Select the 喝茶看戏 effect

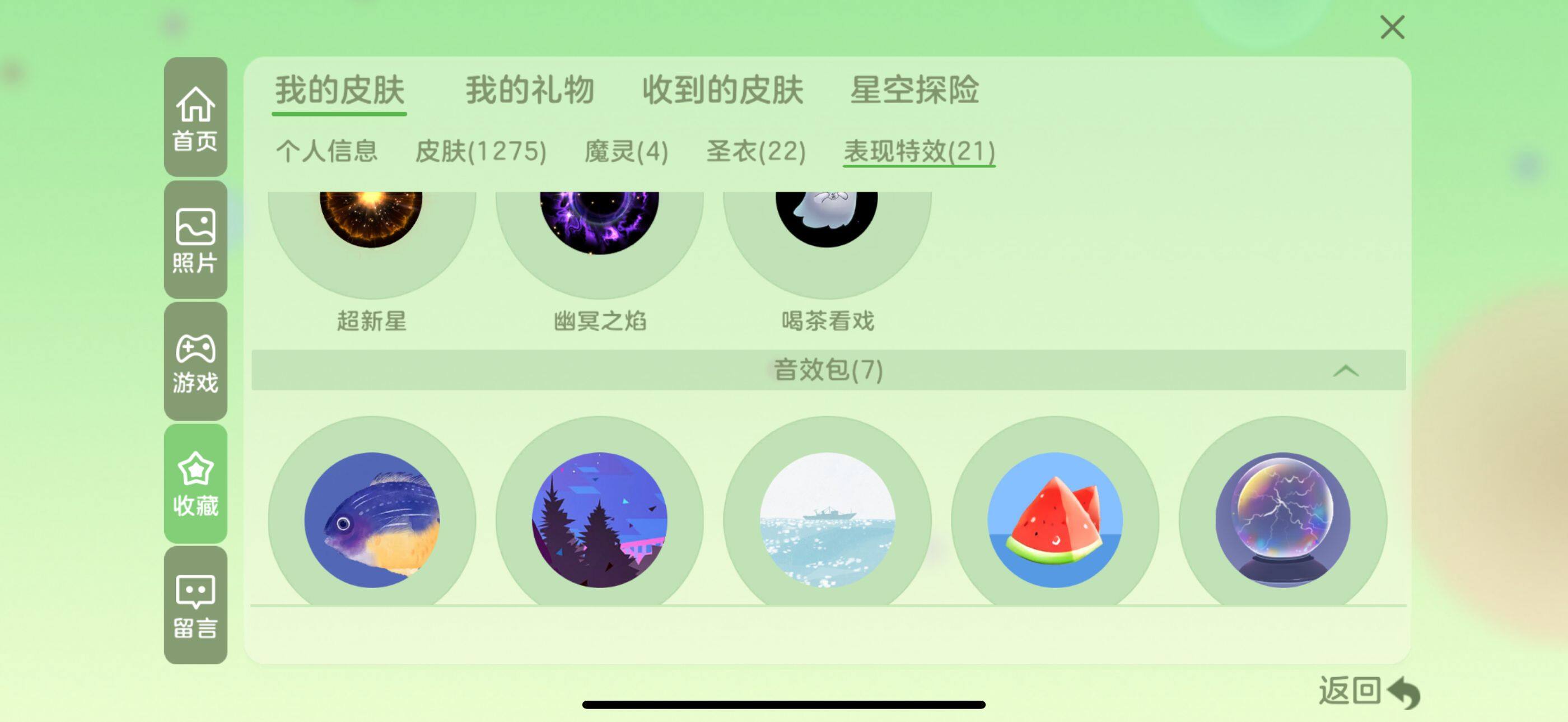[x=827, y=231]
